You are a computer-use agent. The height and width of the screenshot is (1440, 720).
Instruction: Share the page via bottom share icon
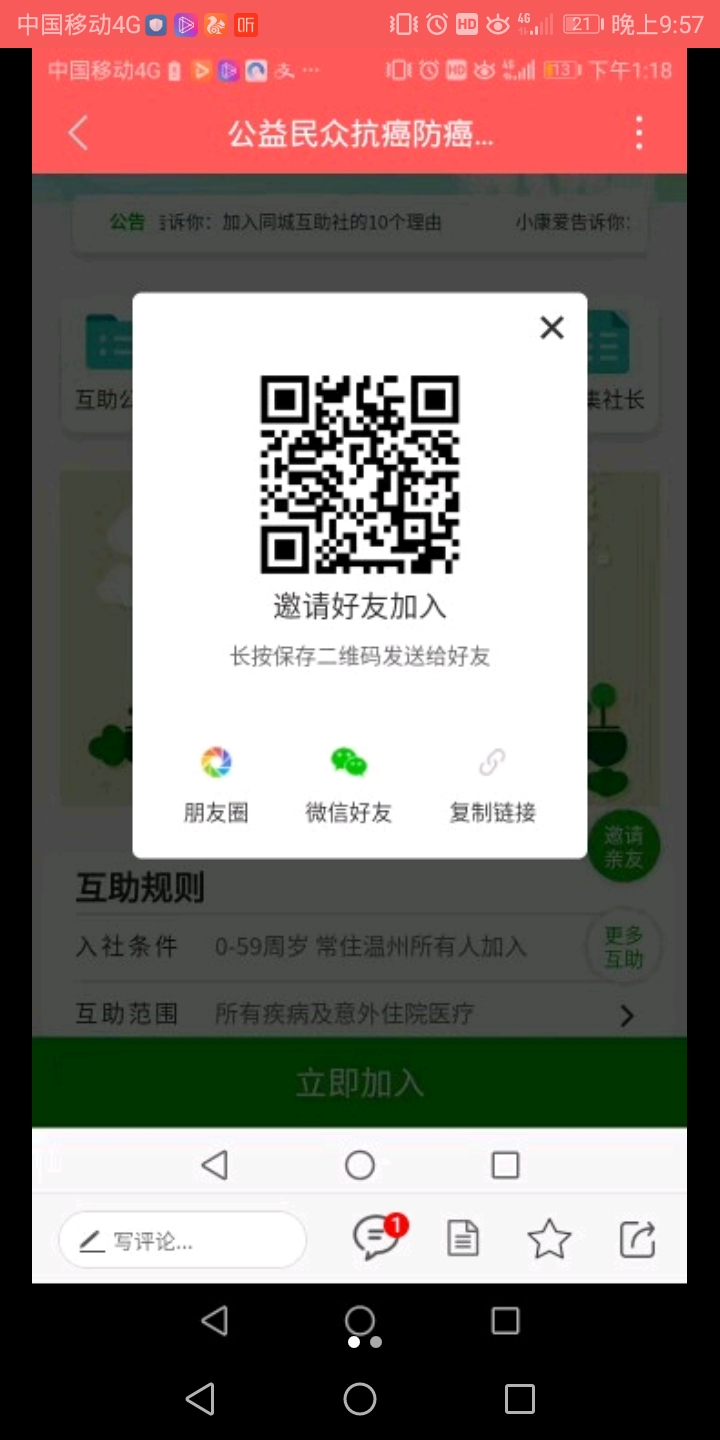637,1240
